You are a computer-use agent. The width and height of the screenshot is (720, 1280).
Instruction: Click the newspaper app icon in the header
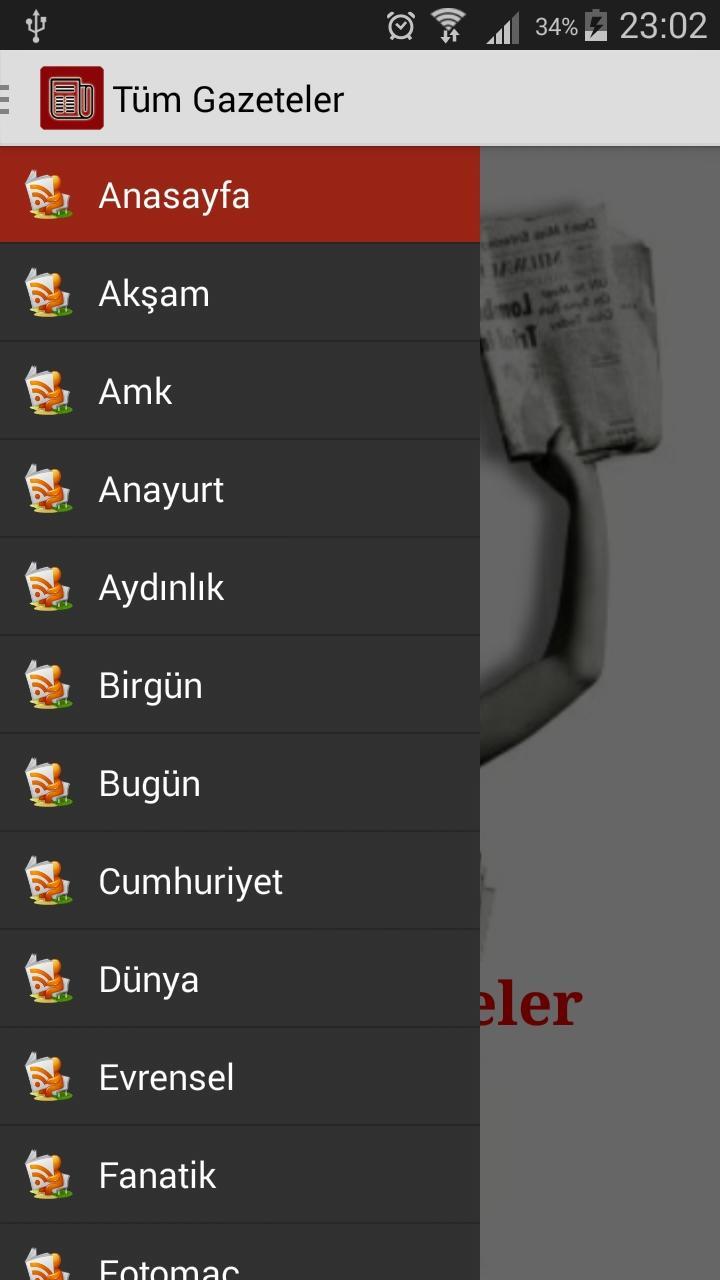(72, 98)
